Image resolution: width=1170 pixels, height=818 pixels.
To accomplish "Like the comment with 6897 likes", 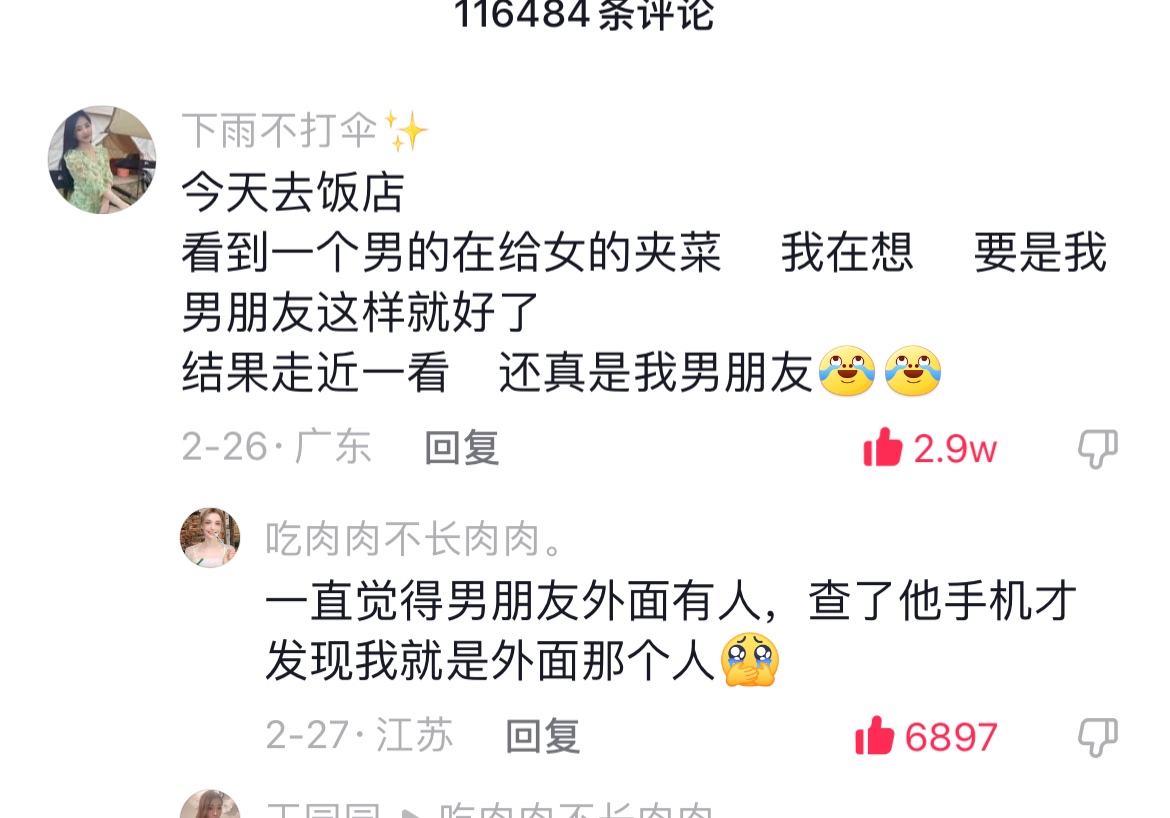I will pos(875,737).
